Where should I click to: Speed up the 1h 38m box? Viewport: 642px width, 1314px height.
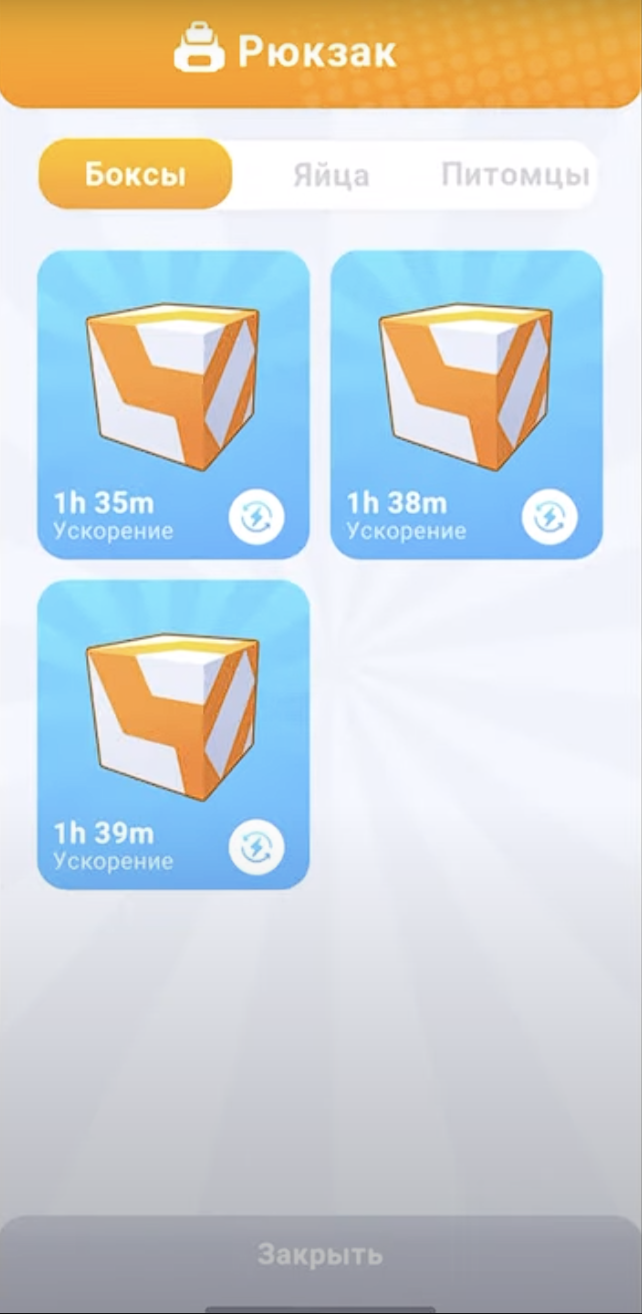point(549,517)
